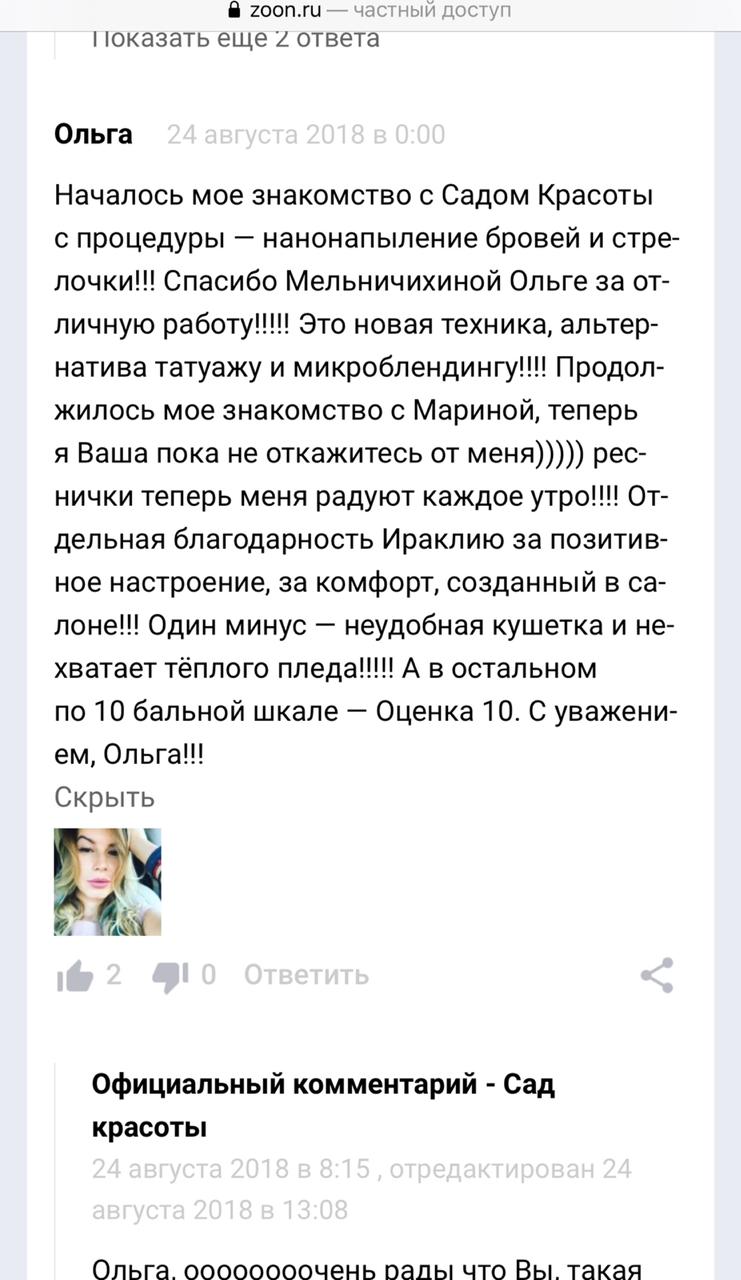Share Olga's review
This screenshot has height=1280, width=741.
point(657,975)
